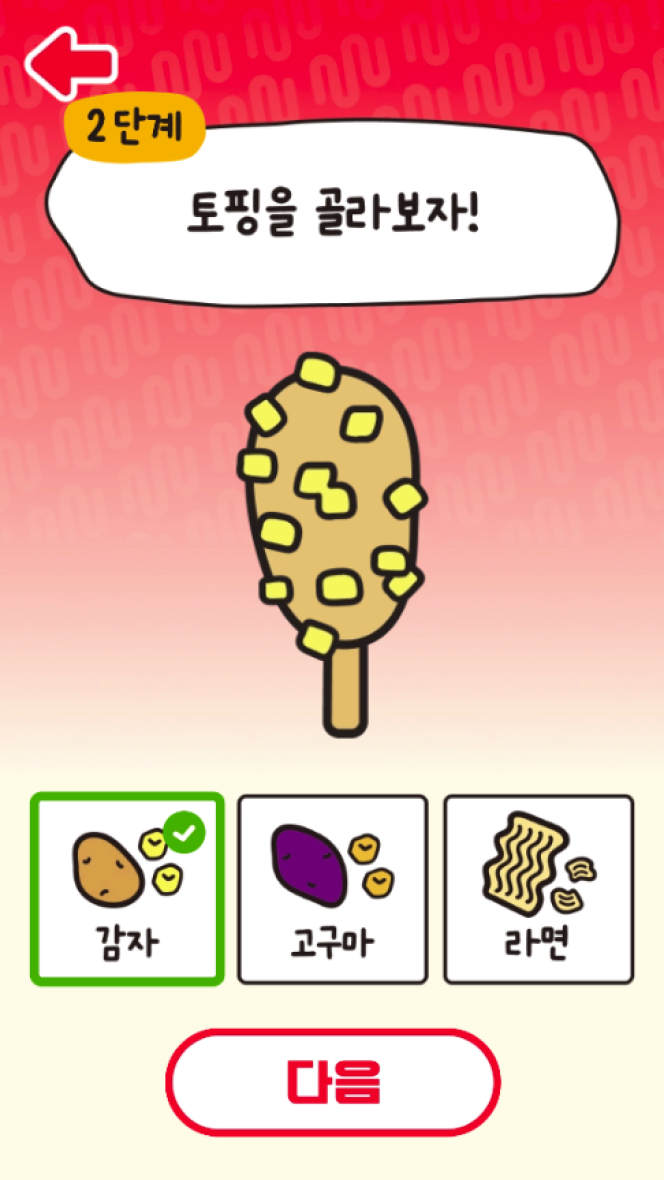Tap the 다음 next button
Image resolution: width=664 pixels, height=1180 pixels.
point(332,1081)
